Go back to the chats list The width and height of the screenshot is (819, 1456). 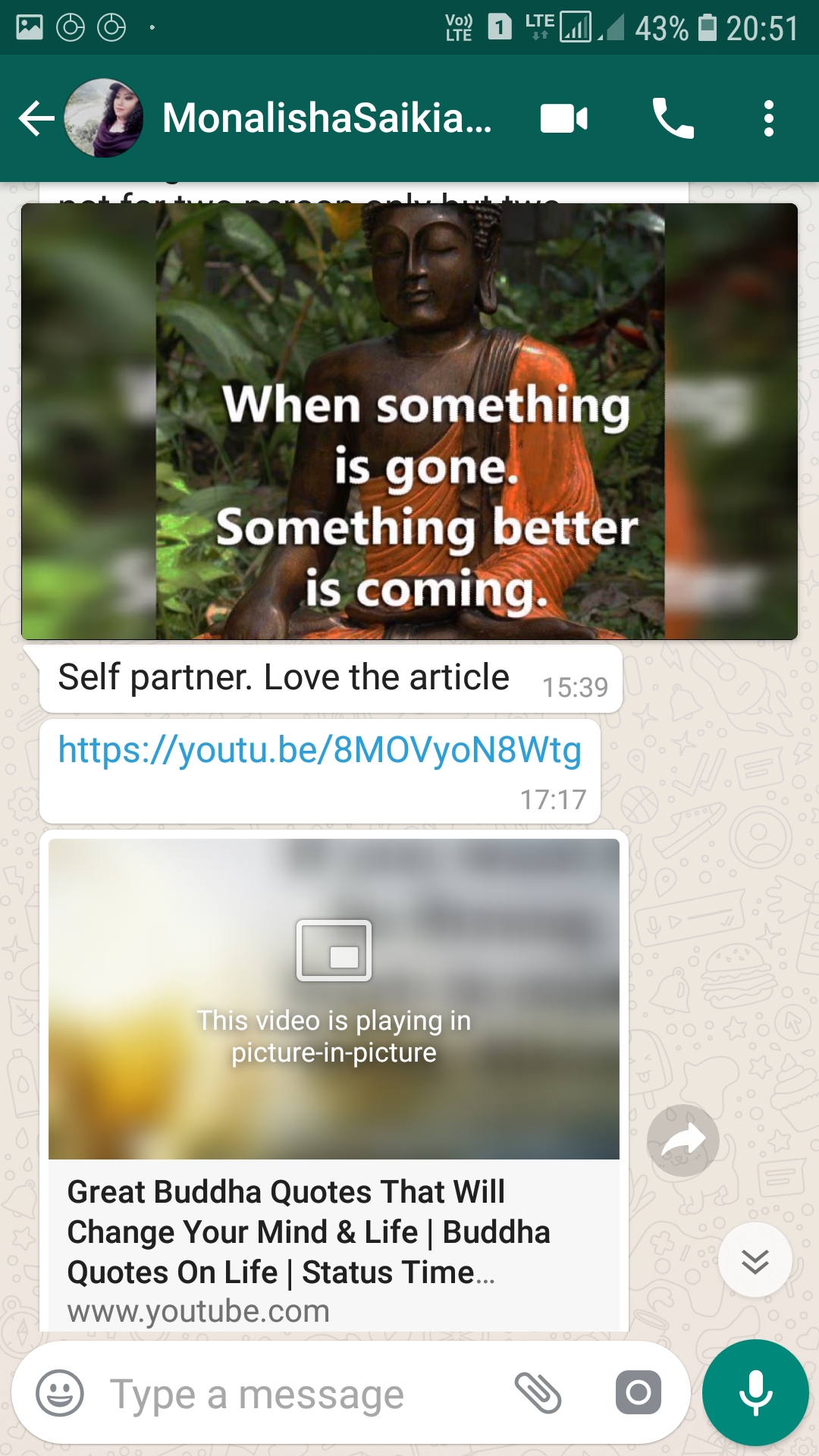tap(36, 119)
